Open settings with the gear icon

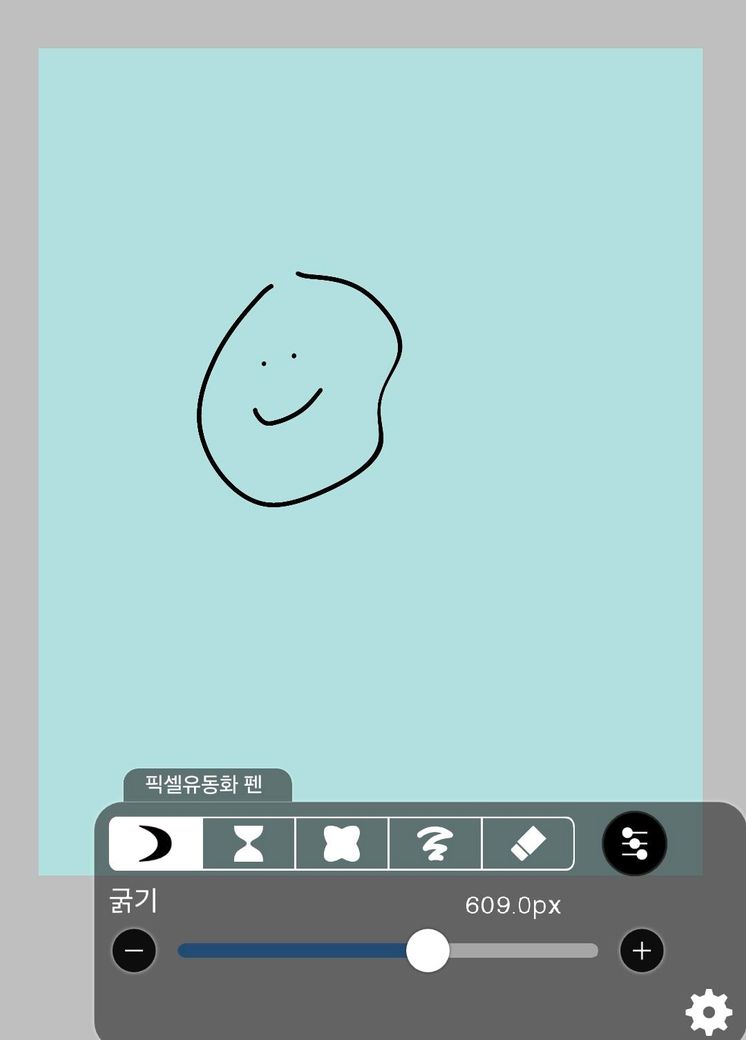coord(708,1012)
